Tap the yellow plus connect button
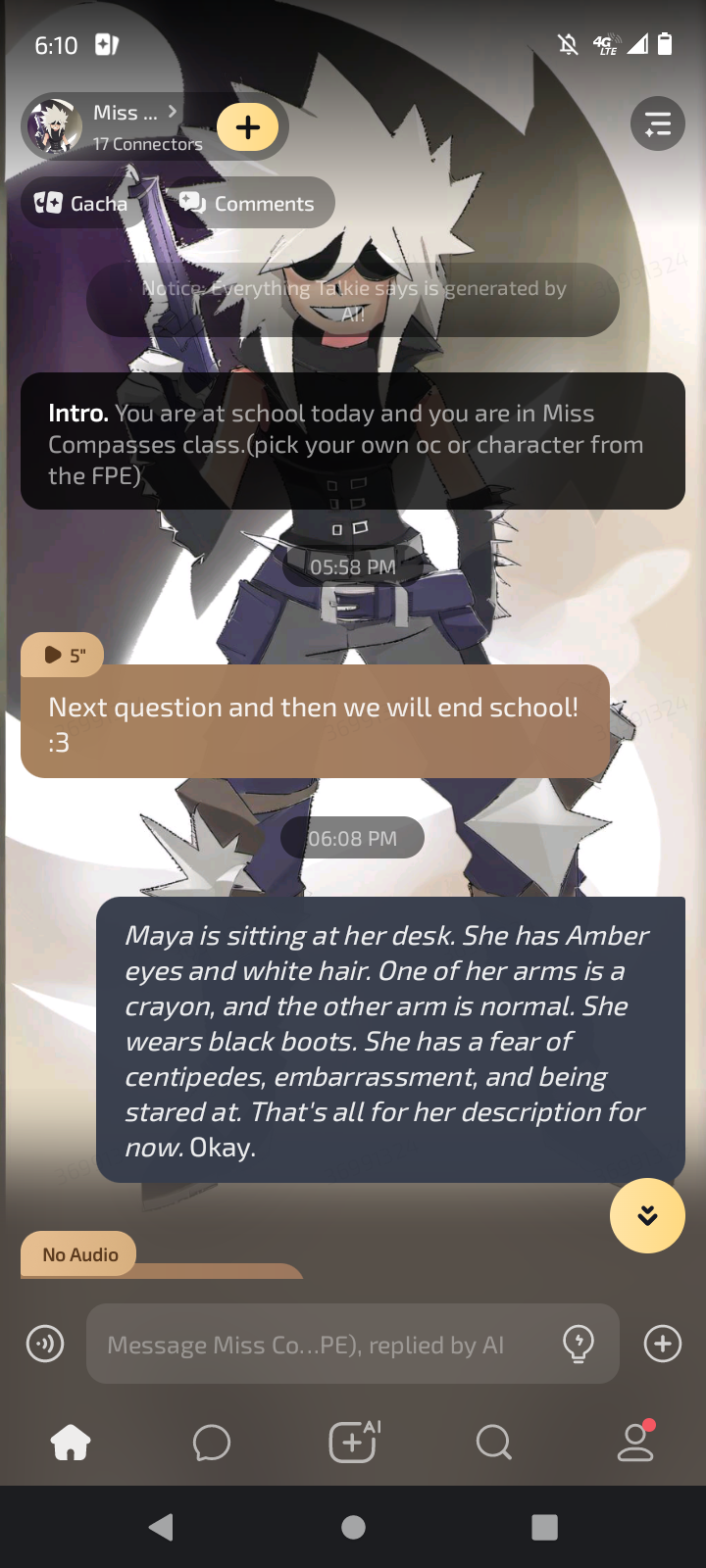Image resolution: width=706 pixels, height=1568 pixels. 248,127
